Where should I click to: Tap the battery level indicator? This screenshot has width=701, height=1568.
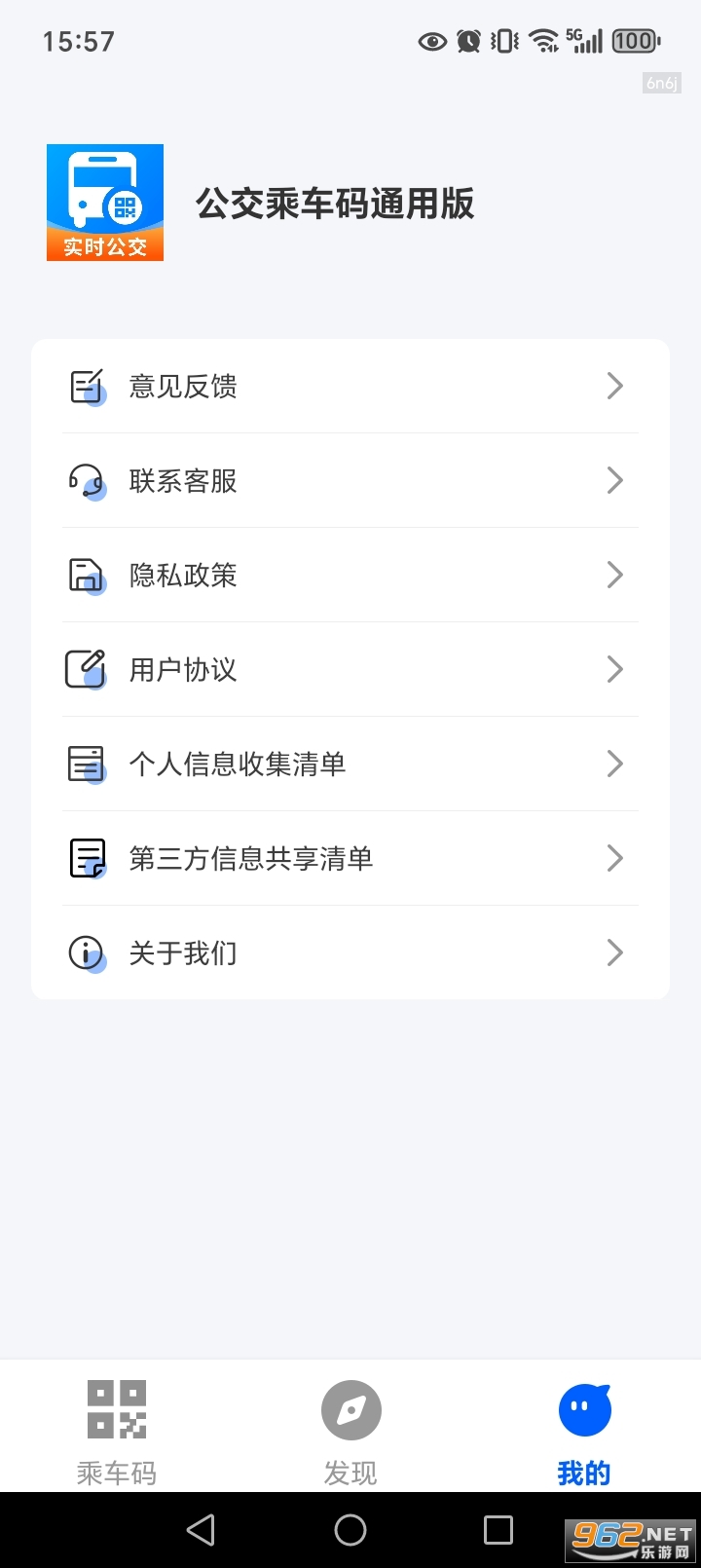[631, 41]
